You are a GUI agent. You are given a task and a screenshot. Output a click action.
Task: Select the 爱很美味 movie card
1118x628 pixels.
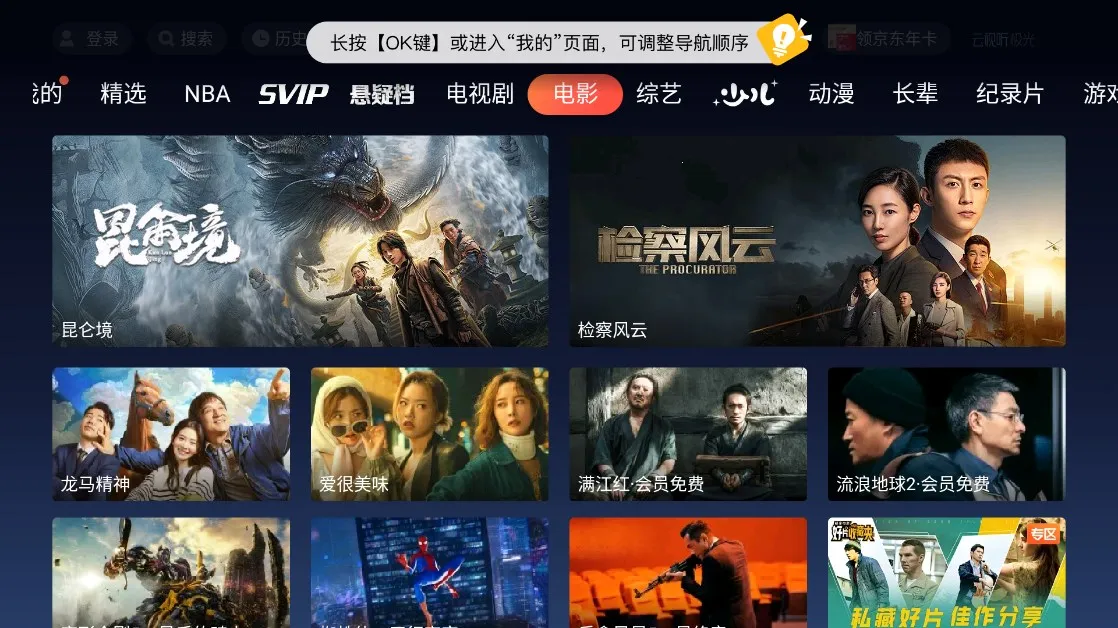tap(429, 434)
